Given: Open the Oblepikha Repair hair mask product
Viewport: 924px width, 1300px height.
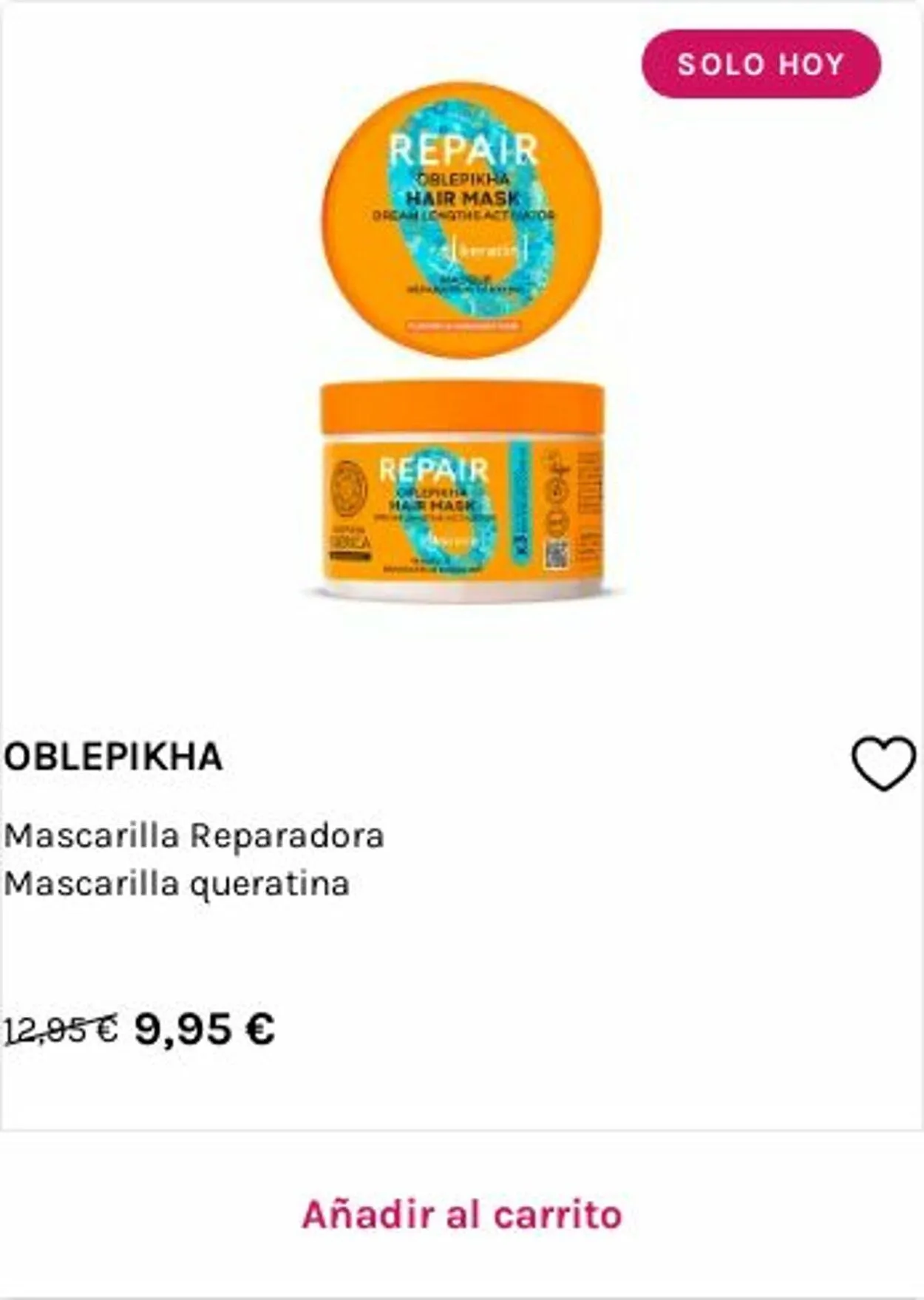Looking at the screenshot, I should click(x=462, y=340).
